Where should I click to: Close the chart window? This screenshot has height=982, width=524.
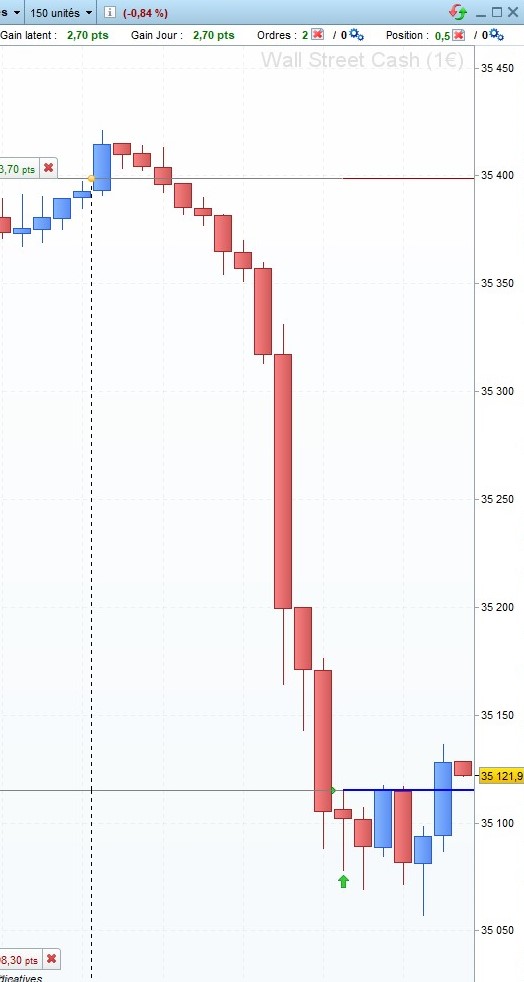513,12
